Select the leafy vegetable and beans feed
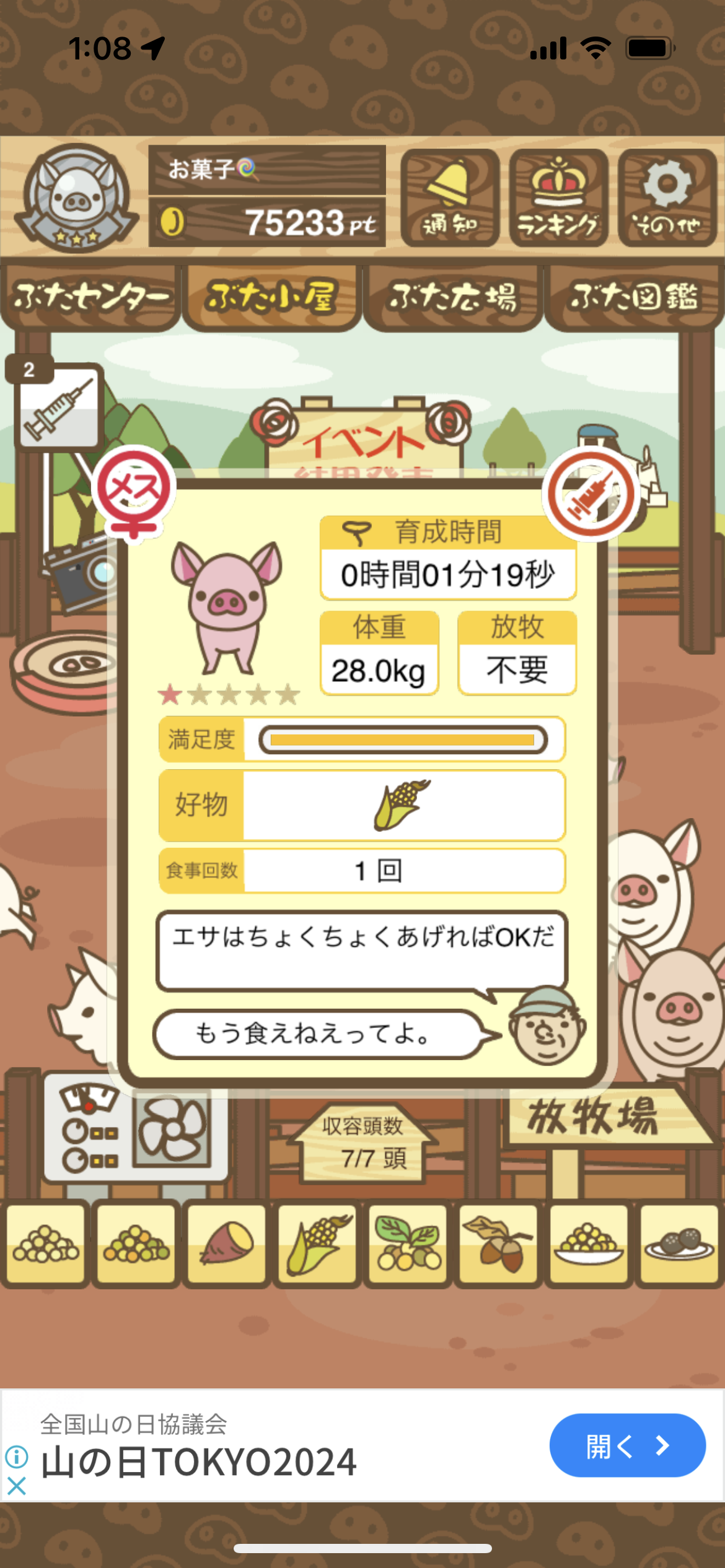Image resolution: width=725 pixels, height=1568 pixels. point(408,1243)
